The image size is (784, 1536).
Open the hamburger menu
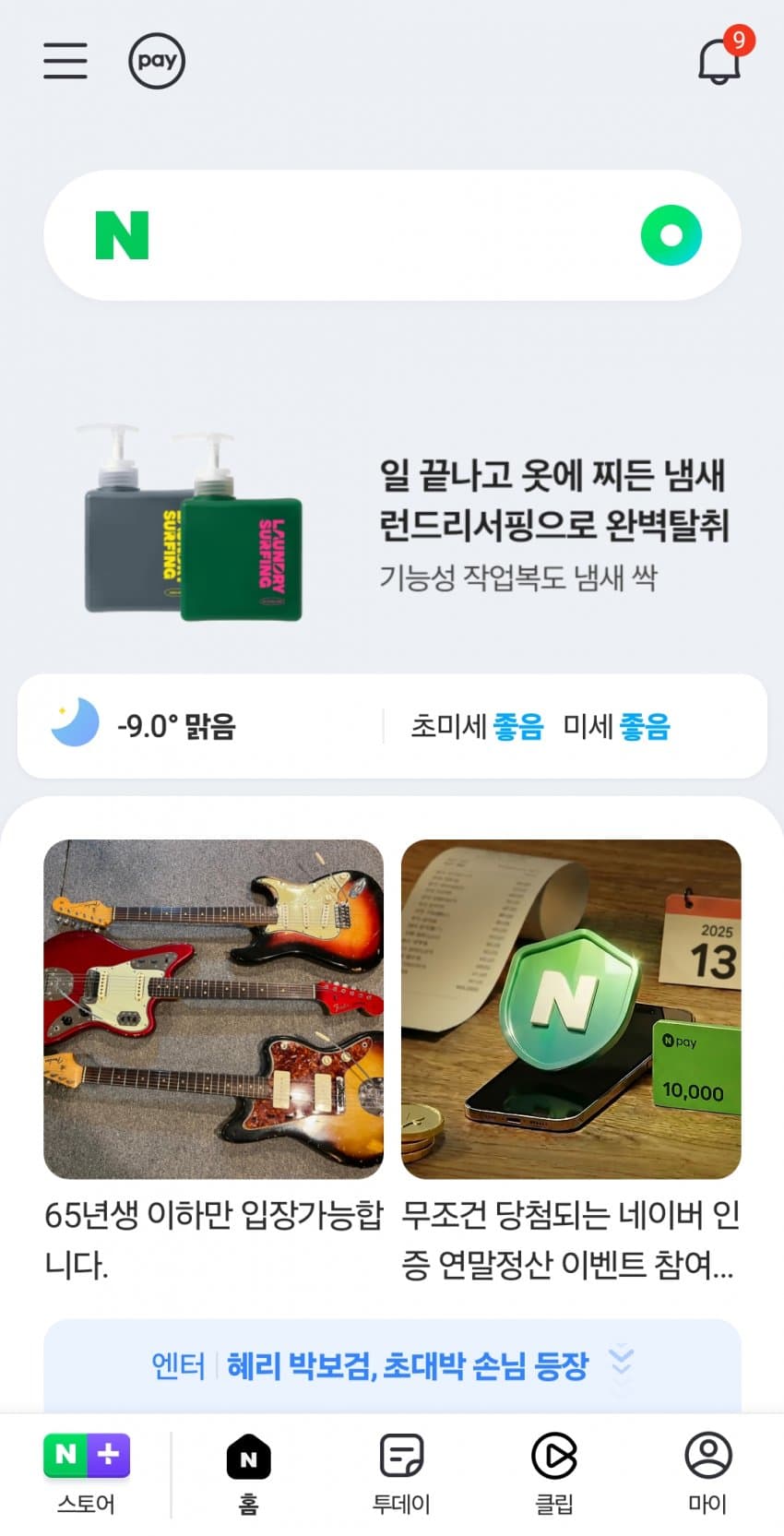[65, 61]
